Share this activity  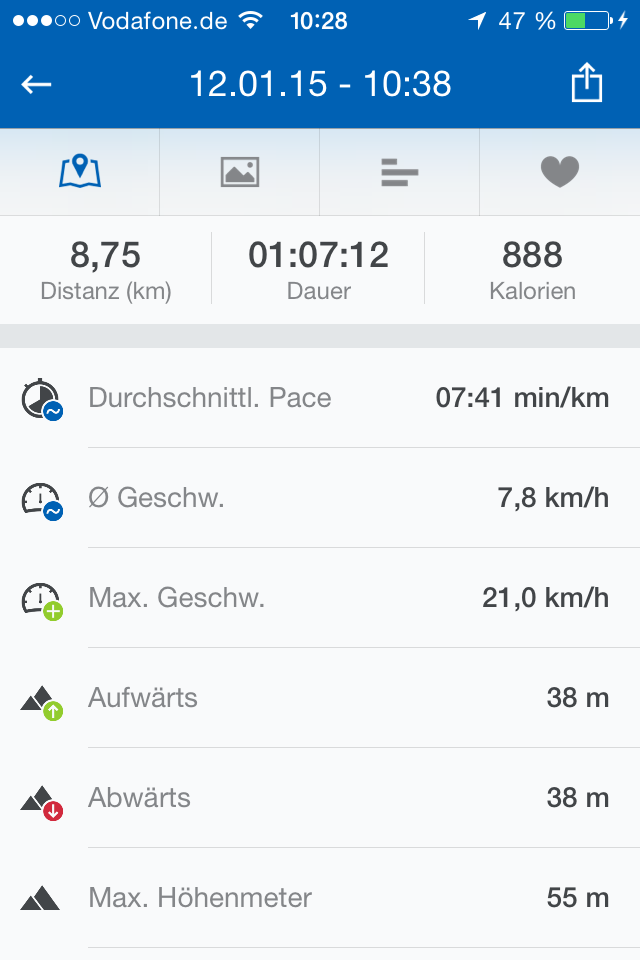[x=587, y=84]
